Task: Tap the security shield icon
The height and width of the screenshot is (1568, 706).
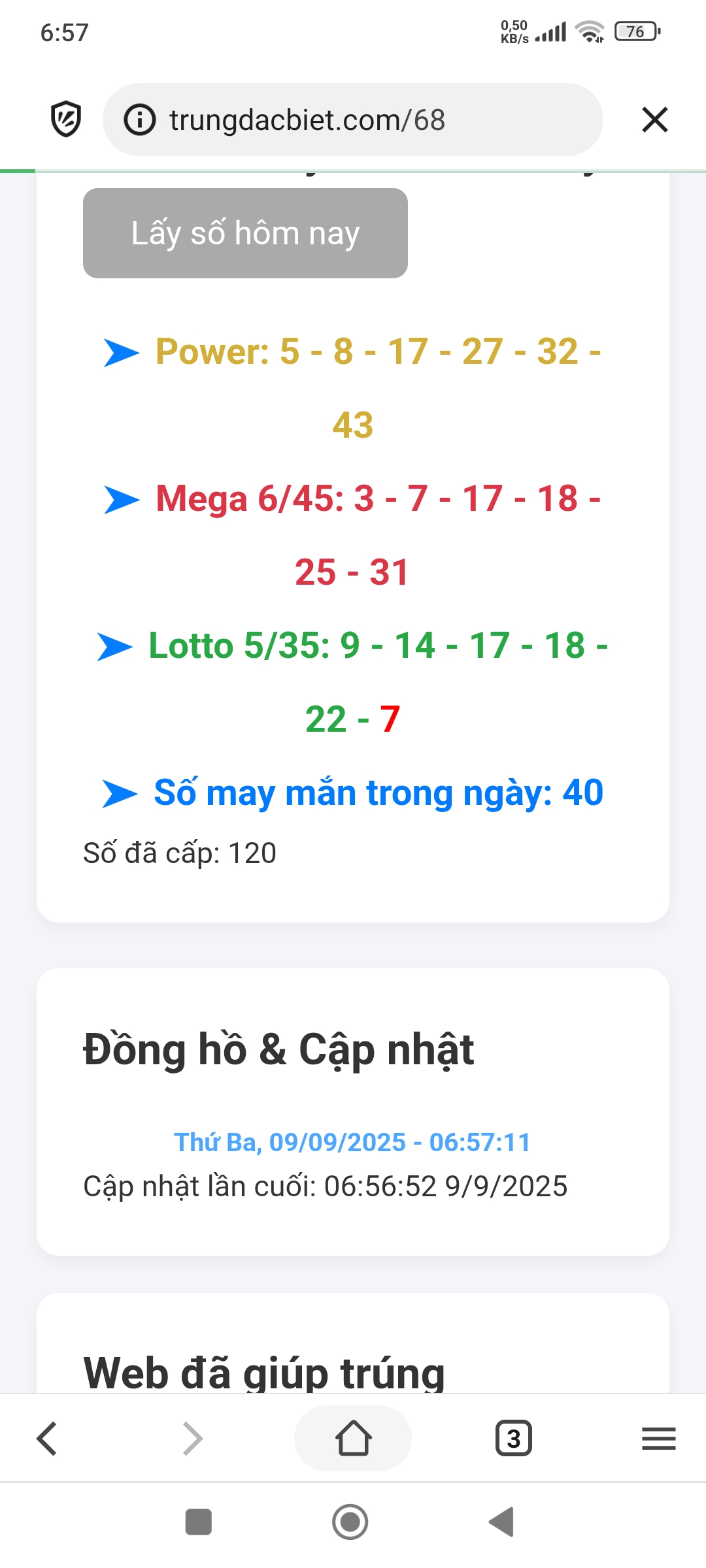Action: tap(66, 120)
